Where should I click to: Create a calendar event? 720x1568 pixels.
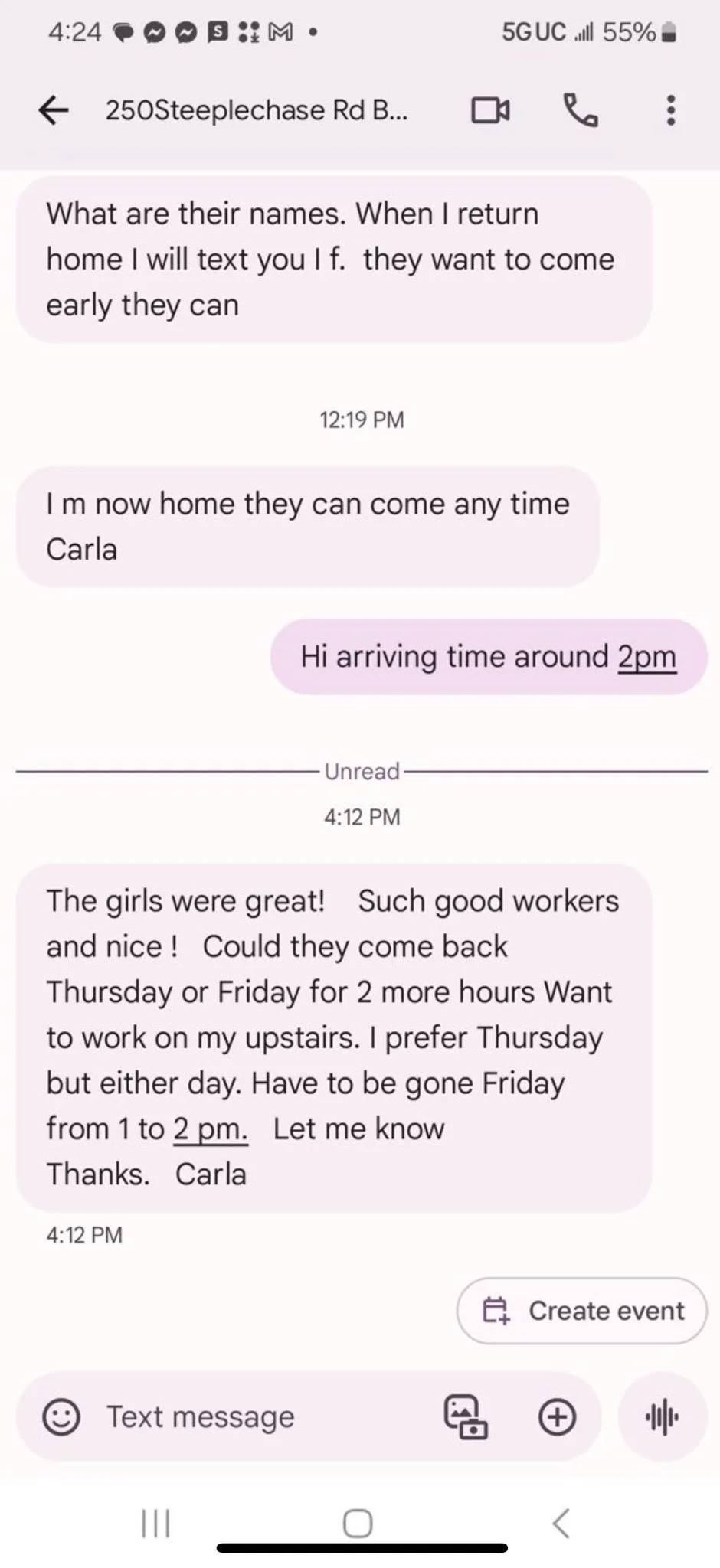(582, 1311)
